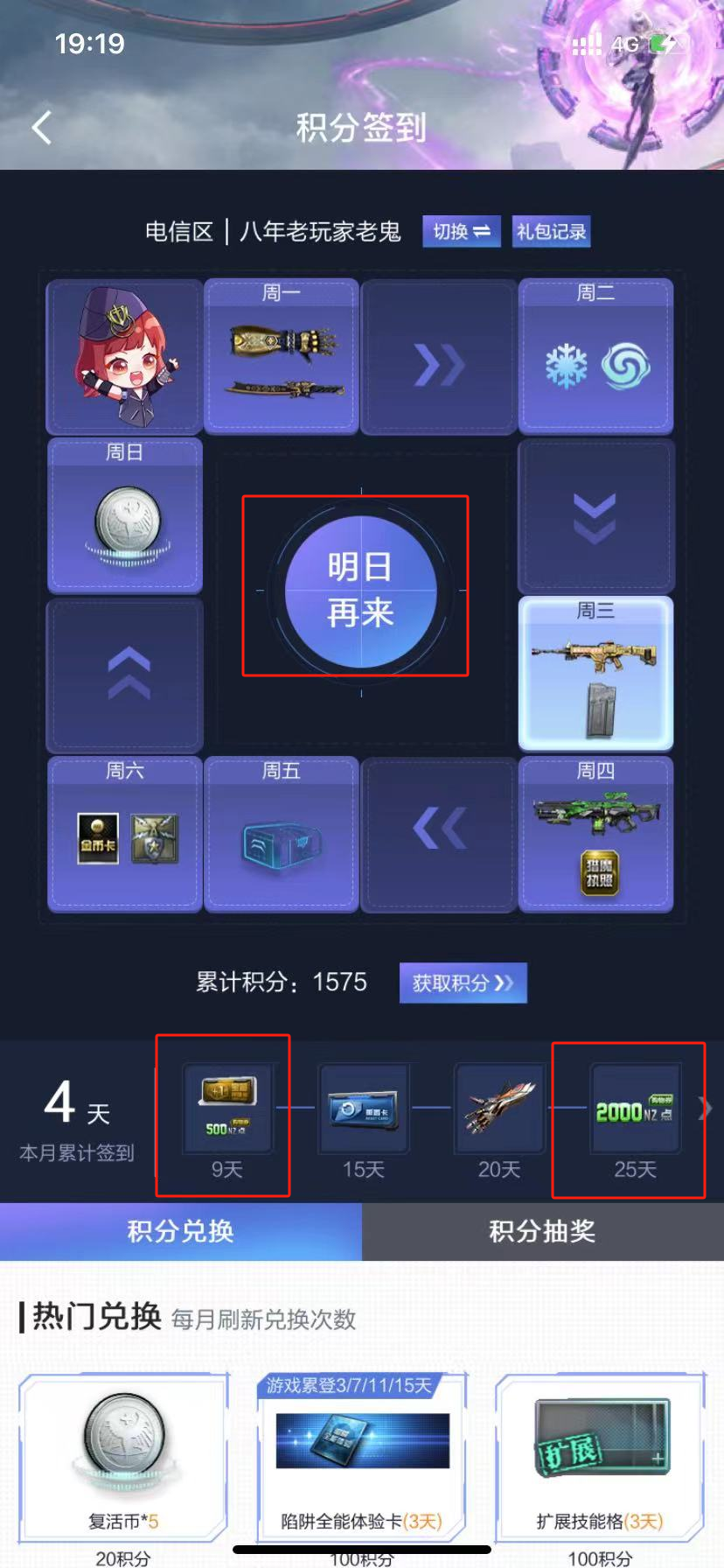Tap the 明日再来 center check-in button

(360, 591)
